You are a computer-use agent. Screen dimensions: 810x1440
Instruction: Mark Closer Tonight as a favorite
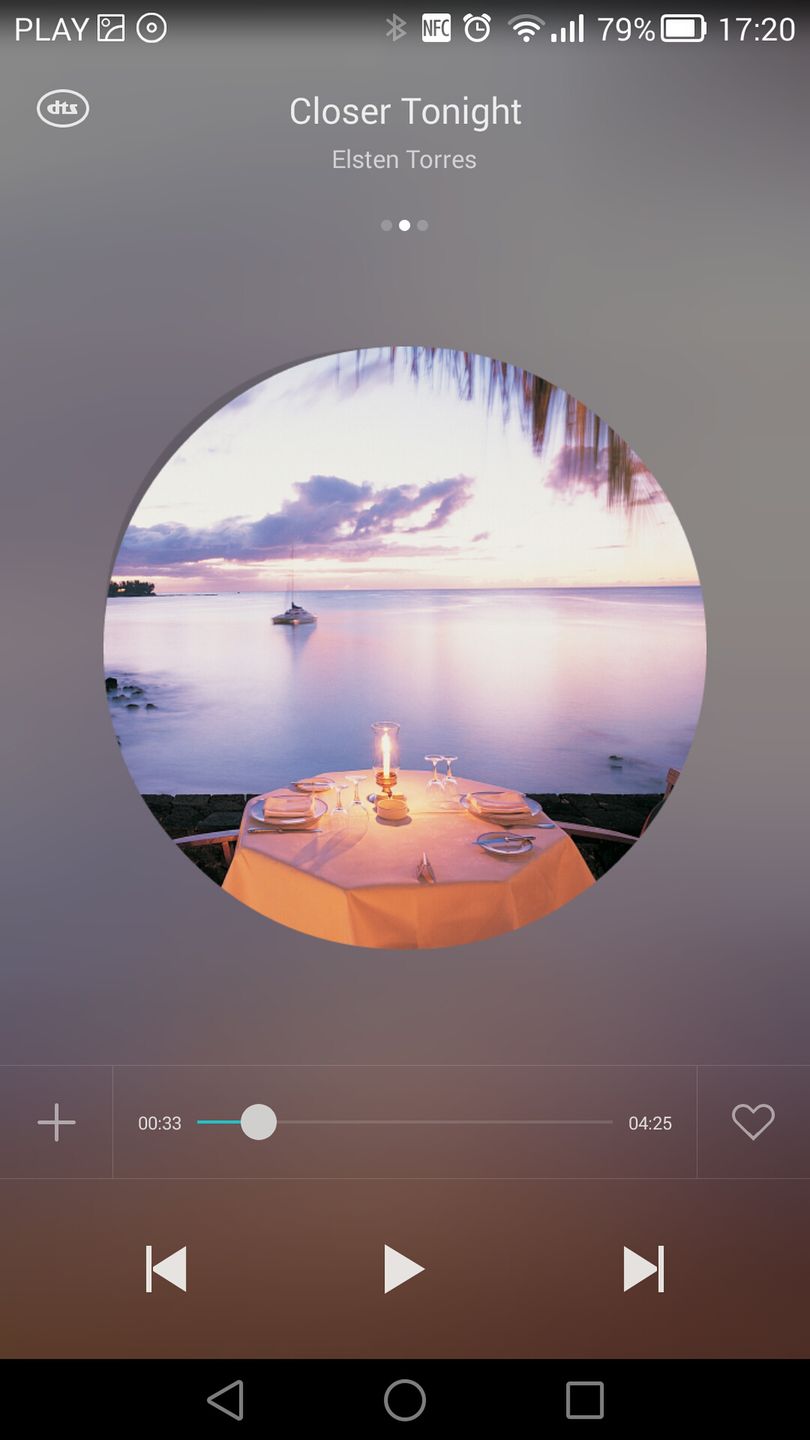coord(753,1122)
